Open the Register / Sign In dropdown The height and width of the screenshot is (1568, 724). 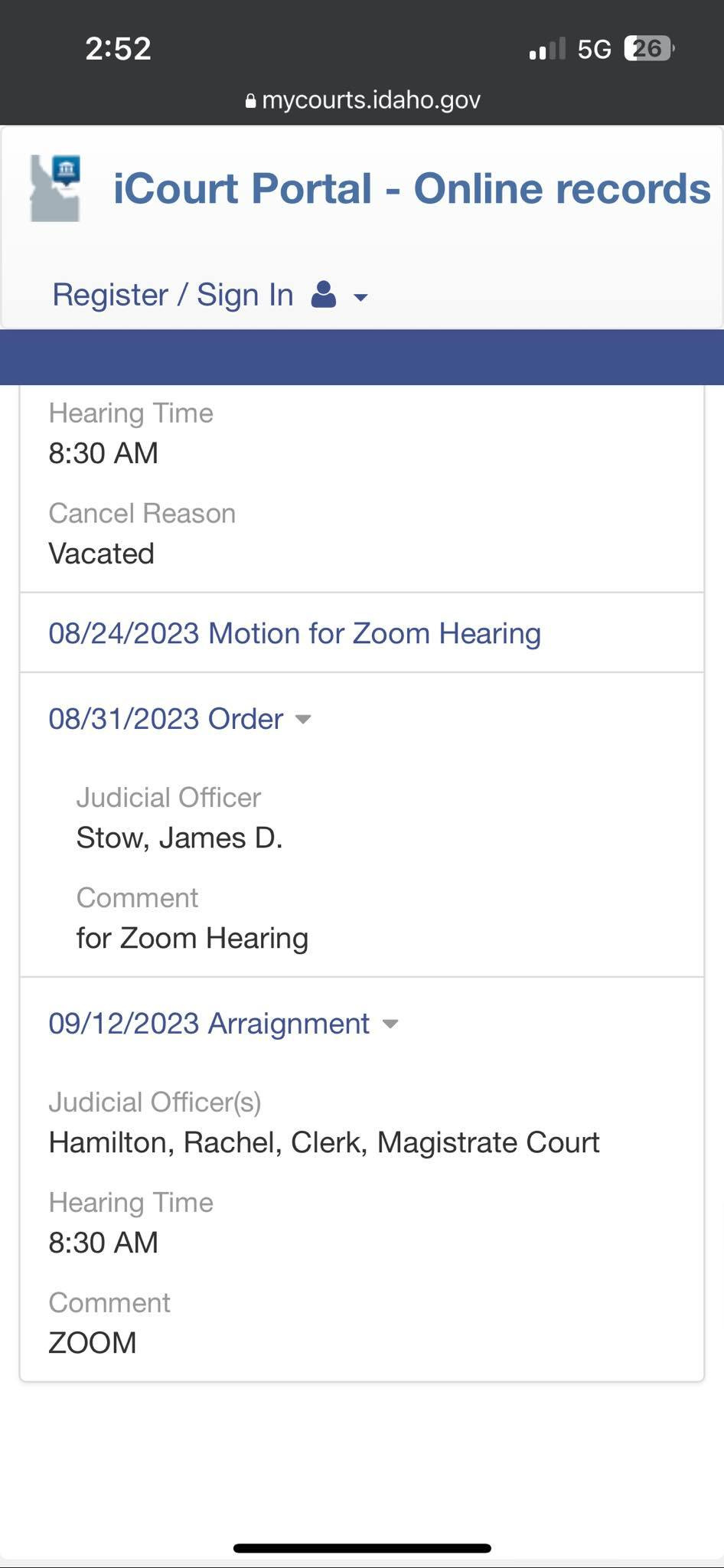tap(210, 296)
